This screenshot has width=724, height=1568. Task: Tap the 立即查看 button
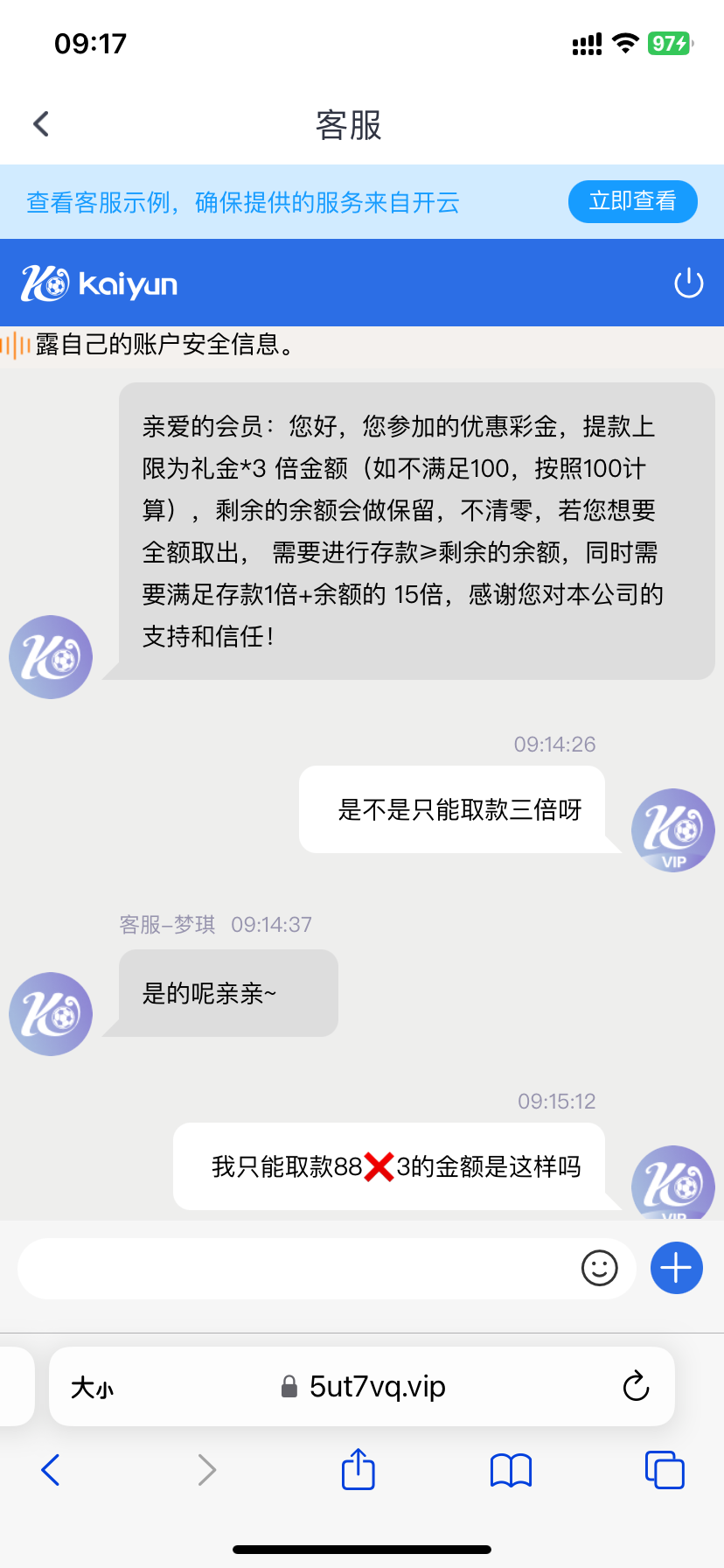click(632, 202)
